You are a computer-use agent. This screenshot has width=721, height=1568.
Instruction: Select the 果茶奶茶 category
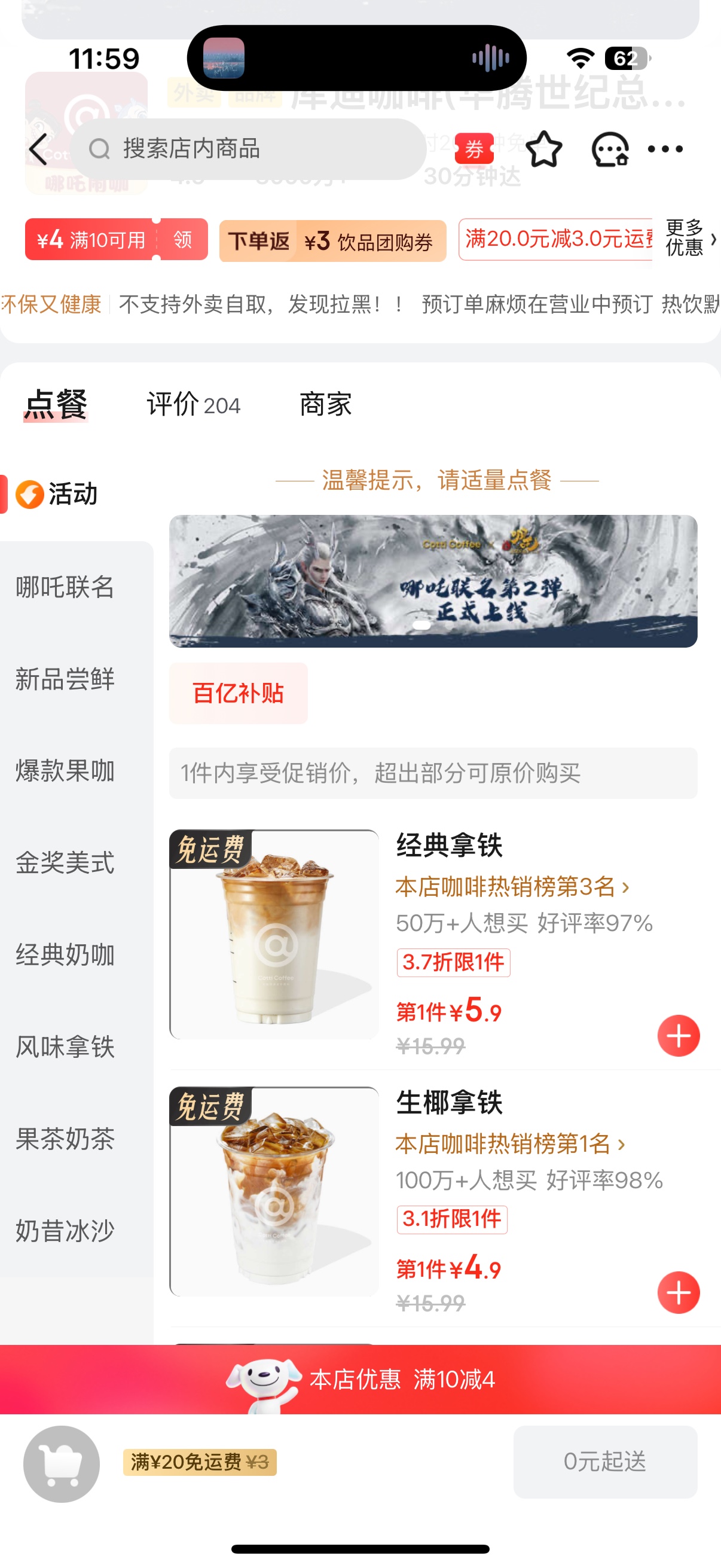[x=65, y=1139]
